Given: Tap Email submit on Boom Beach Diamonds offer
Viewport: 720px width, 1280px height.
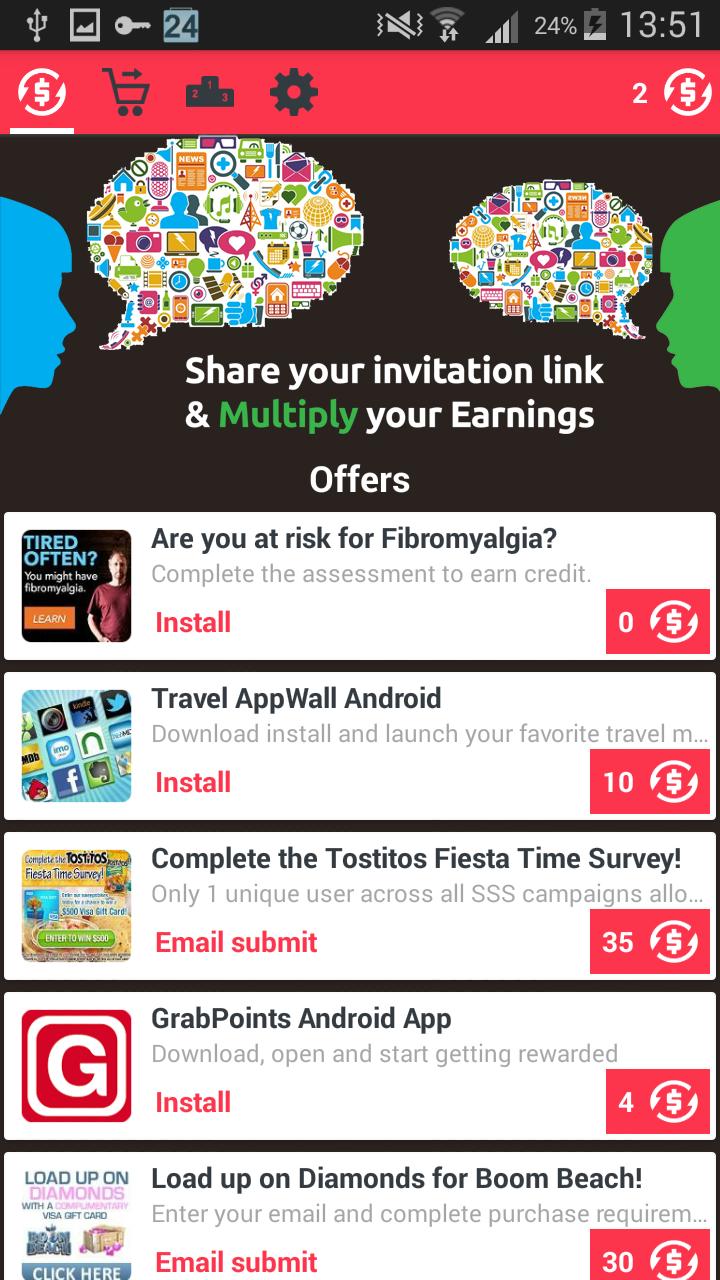Looking at the screenshot, I should (x=235, y=1261).
